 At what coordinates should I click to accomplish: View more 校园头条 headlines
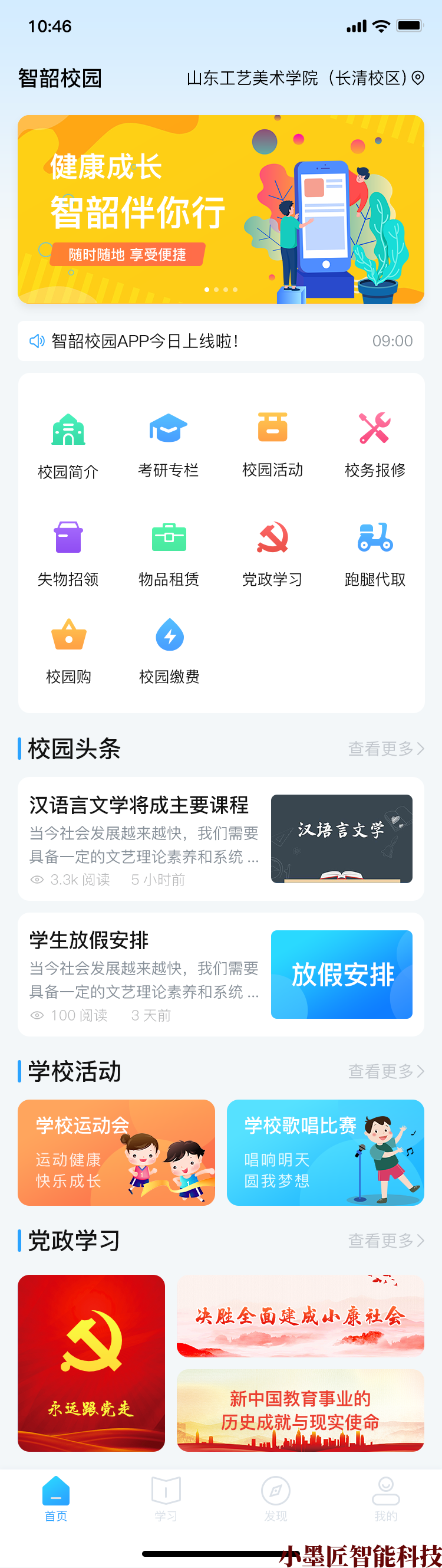coord(385,749)
